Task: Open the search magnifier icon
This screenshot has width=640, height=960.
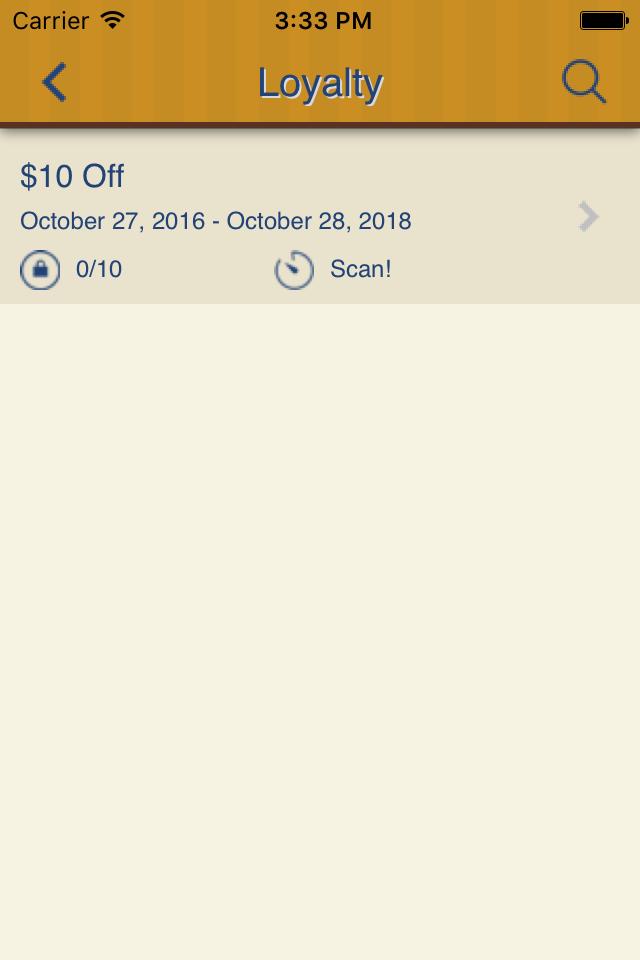Action: click(x=584, y=82)
